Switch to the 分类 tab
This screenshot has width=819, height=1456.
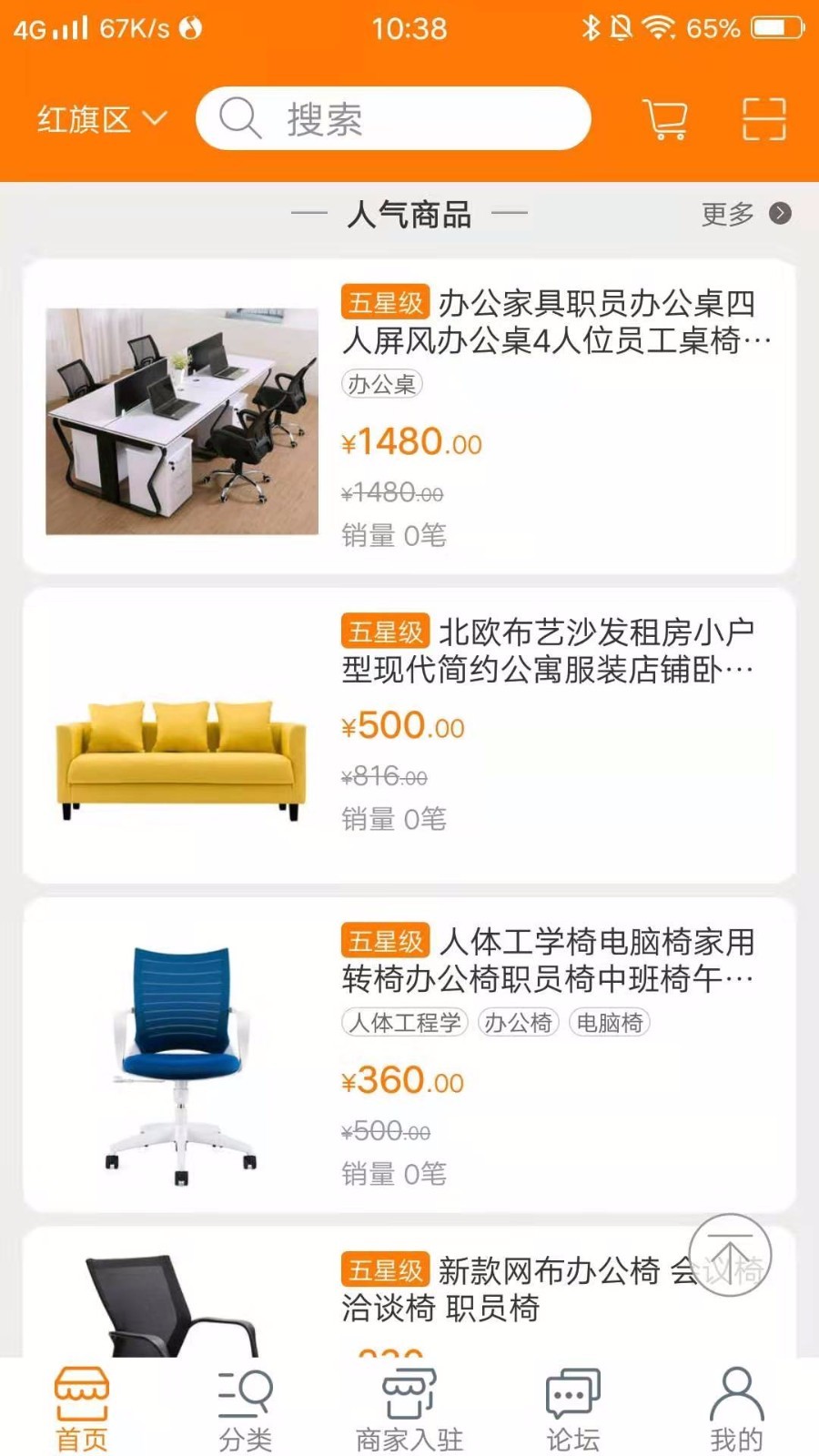coord(246,1409)
